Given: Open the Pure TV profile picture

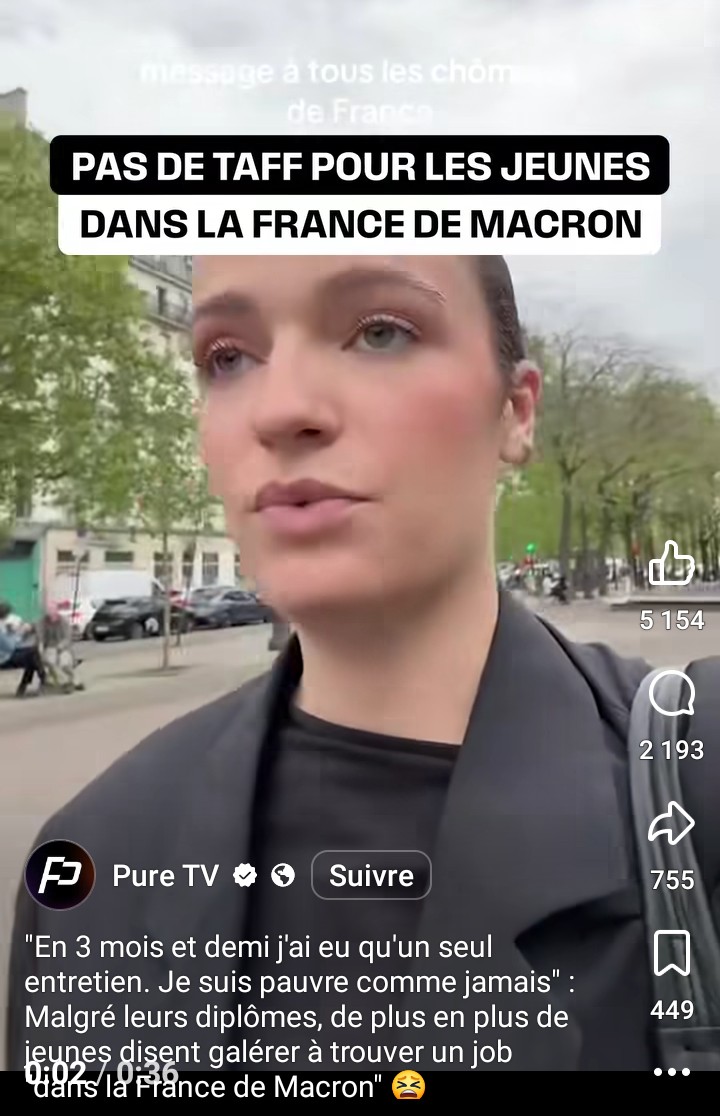Looking at the screenshot, I should [x=60, y=875].
